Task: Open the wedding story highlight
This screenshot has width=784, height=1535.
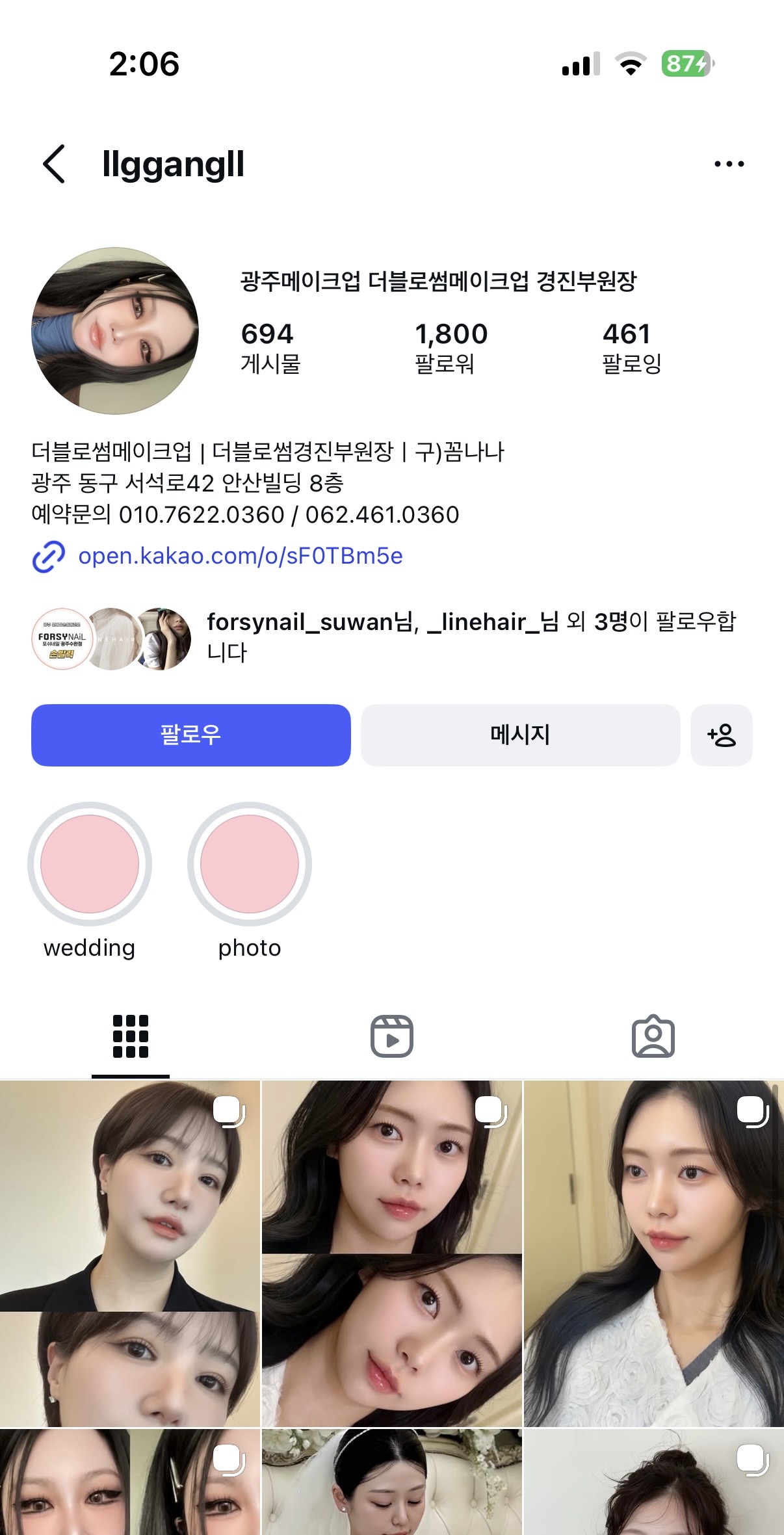Action: (90, 864)
